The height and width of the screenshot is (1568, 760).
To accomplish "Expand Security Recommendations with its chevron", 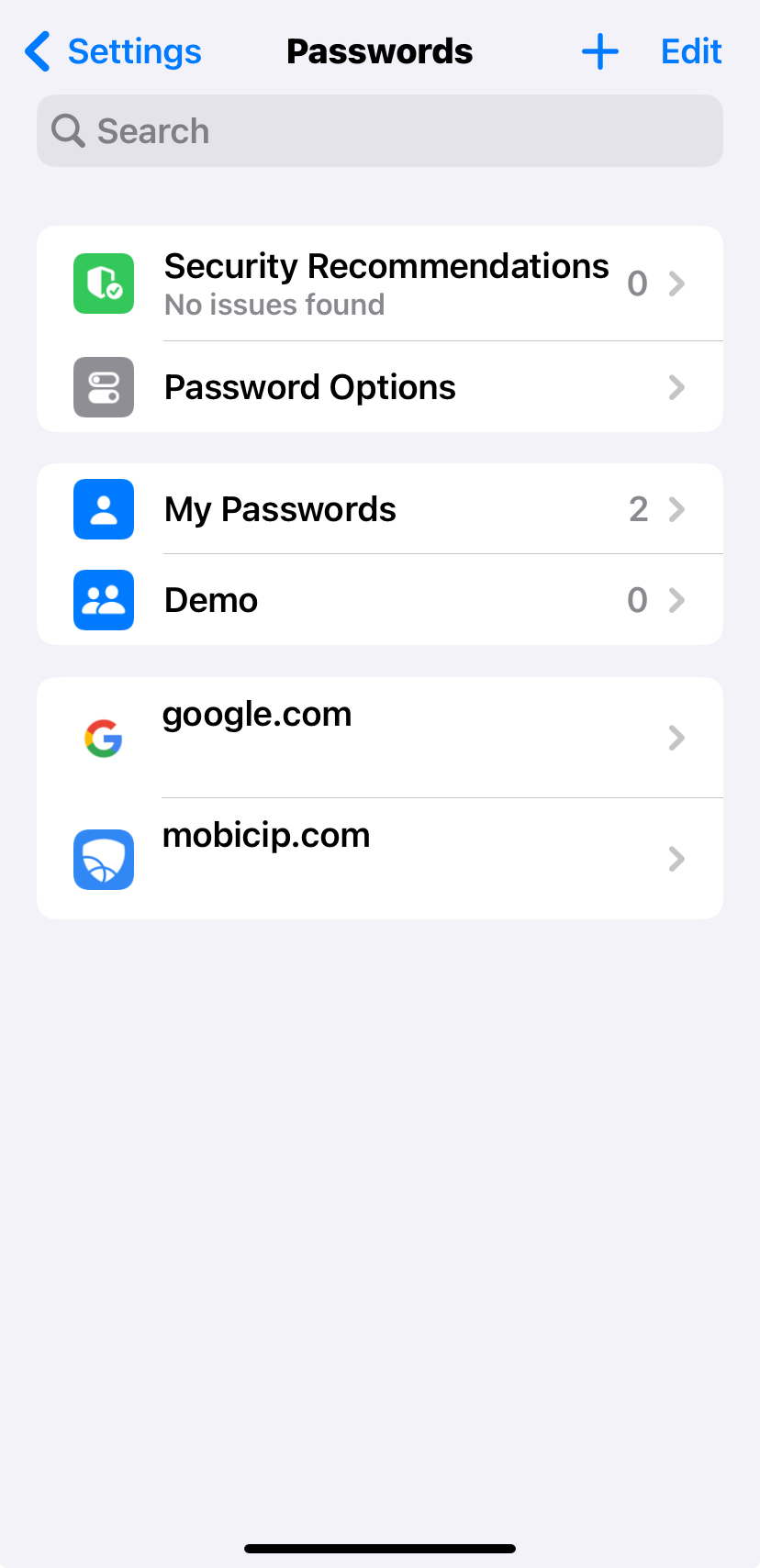I will [x=676, y=284].
